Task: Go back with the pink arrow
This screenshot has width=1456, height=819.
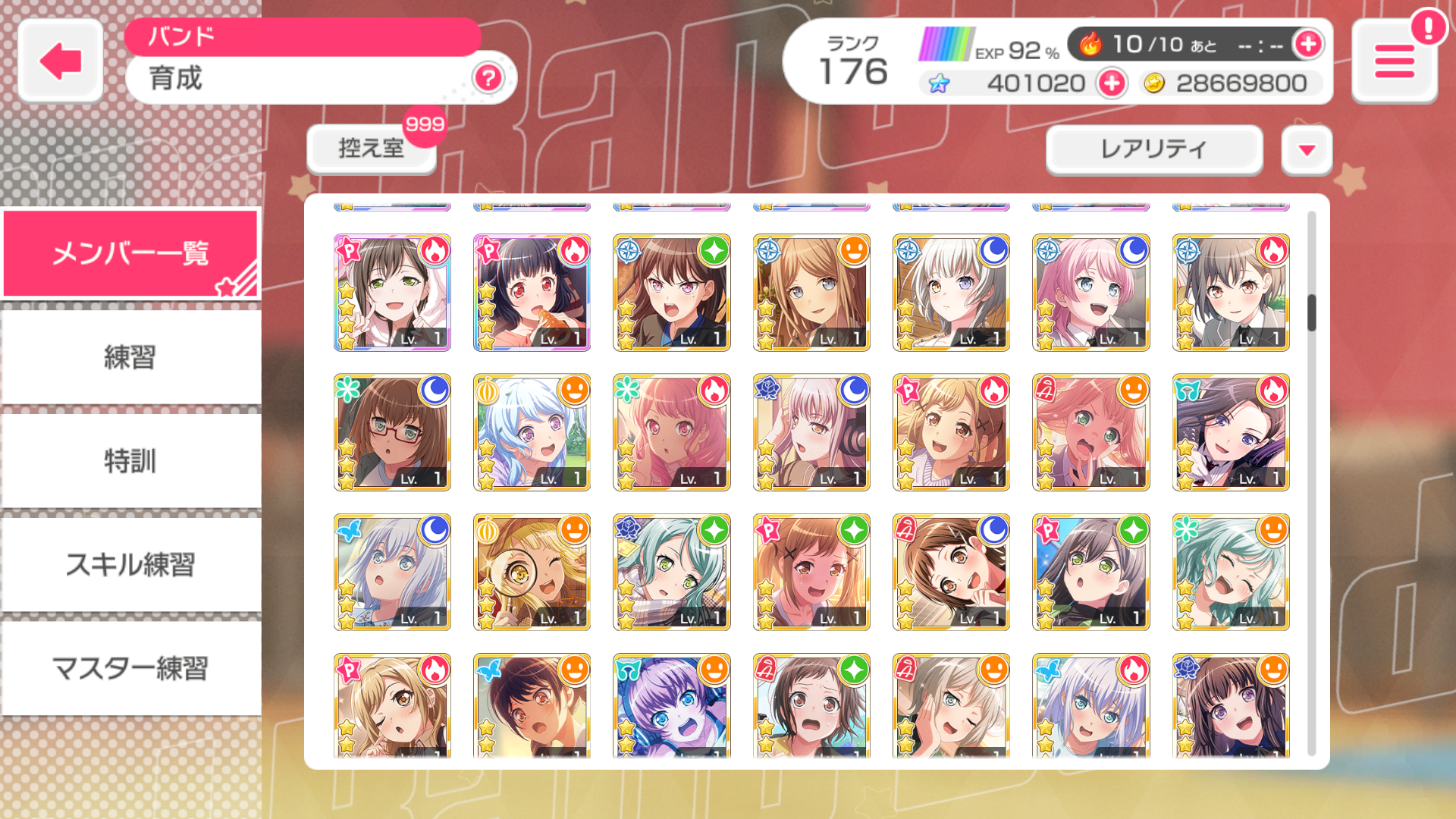Action: [60, 61]
